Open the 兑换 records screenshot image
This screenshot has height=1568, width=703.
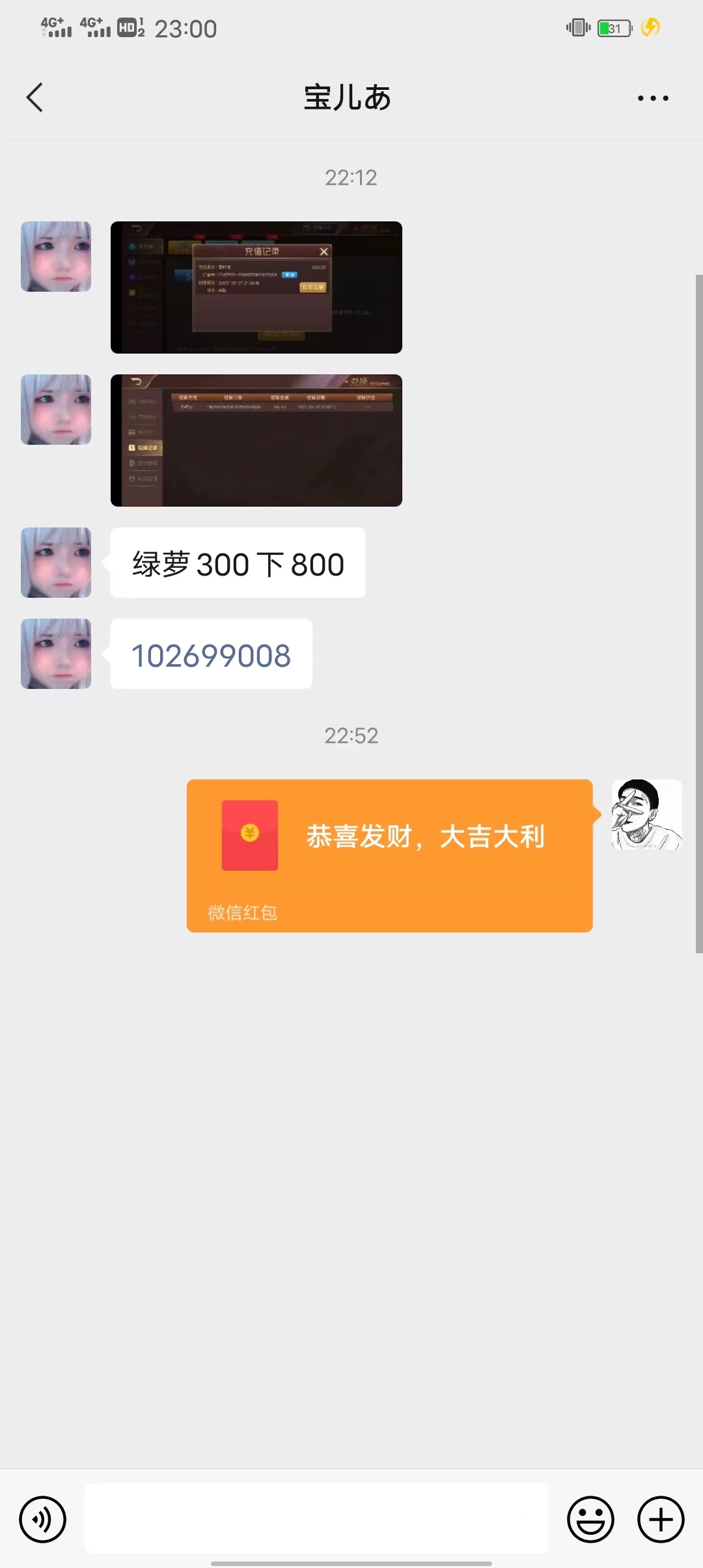(256, 440)
